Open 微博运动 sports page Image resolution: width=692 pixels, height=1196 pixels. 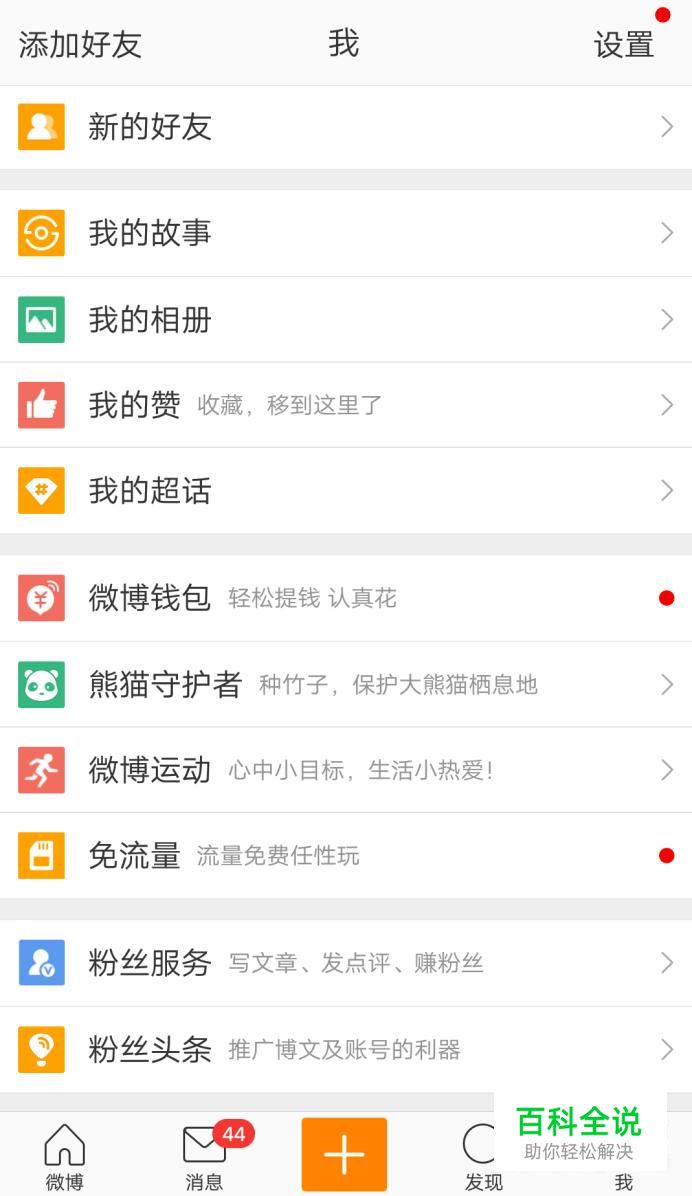[346, 770]
